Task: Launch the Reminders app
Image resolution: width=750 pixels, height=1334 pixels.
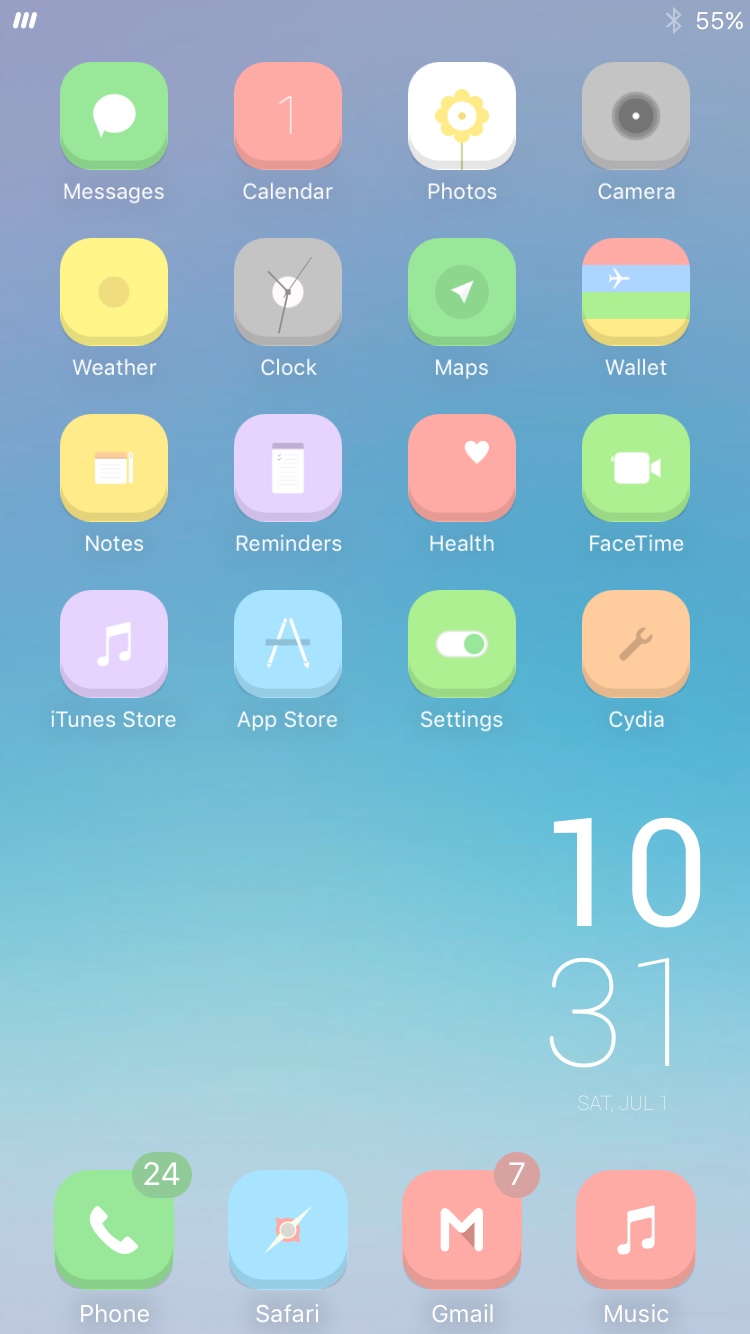Action: (x=288, y=468)
